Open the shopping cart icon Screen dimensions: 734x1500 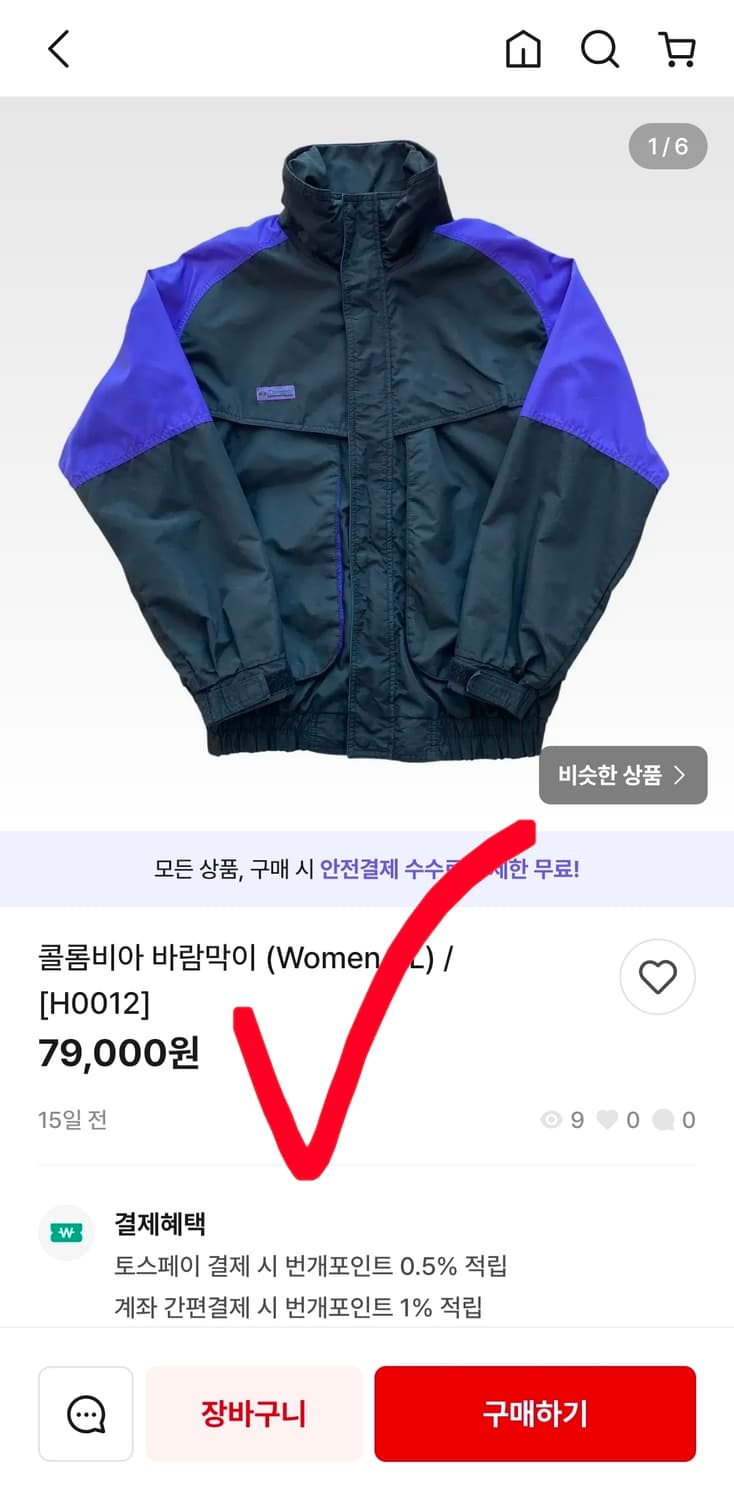point(678,48)
